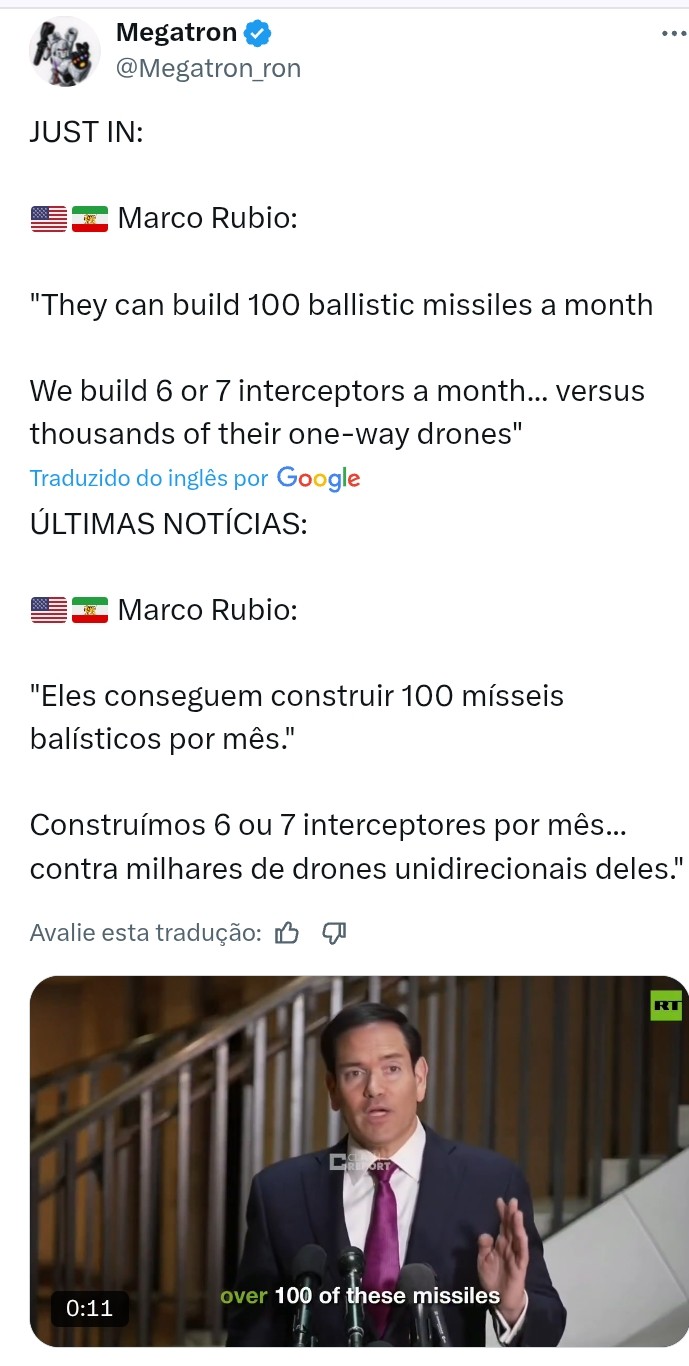Rate the translation with thumbs down
Image resolution: width=689 pixels, height=1366 pixels.
coord(334,933)
